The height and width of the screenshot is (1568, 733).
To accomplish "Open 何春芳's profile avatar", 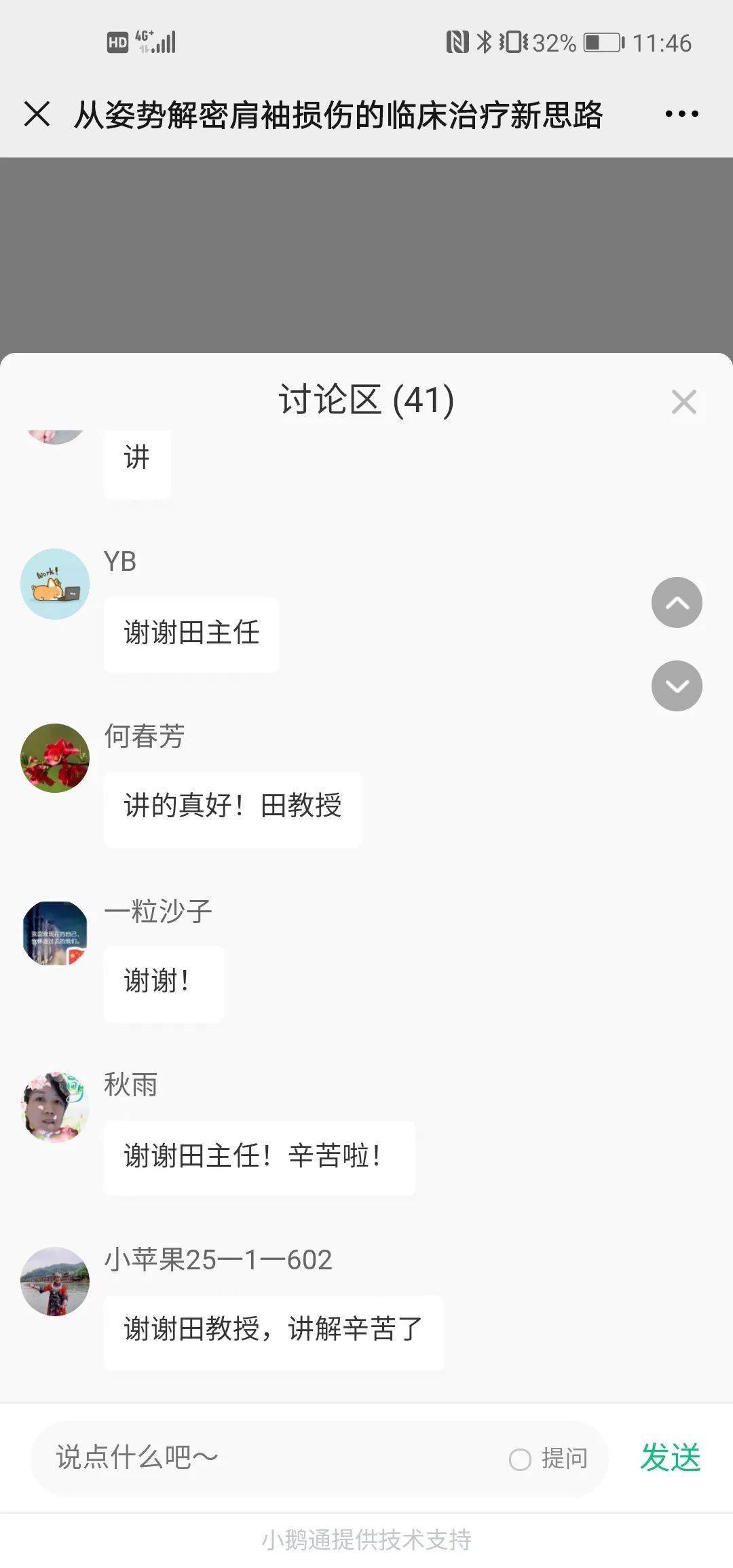I will coord(55,758).
